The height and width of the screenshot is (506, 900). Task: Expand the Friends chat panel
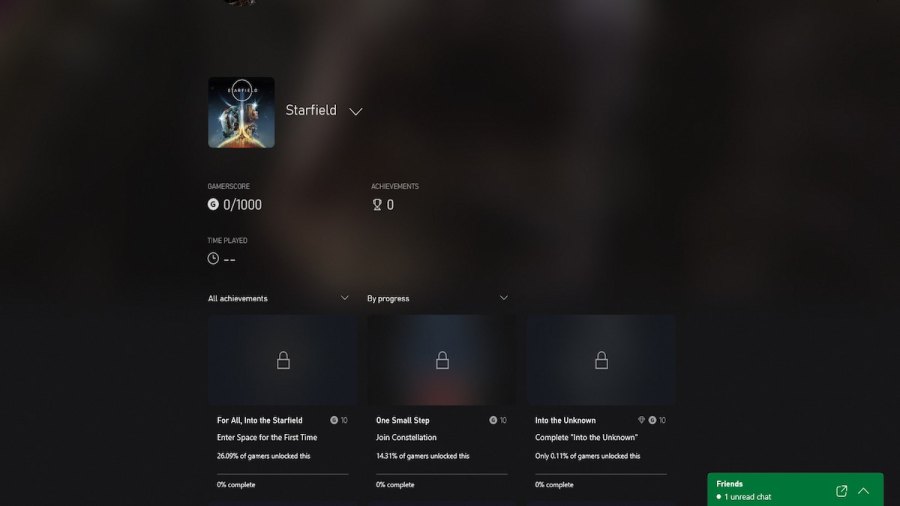tap(864, 491)
